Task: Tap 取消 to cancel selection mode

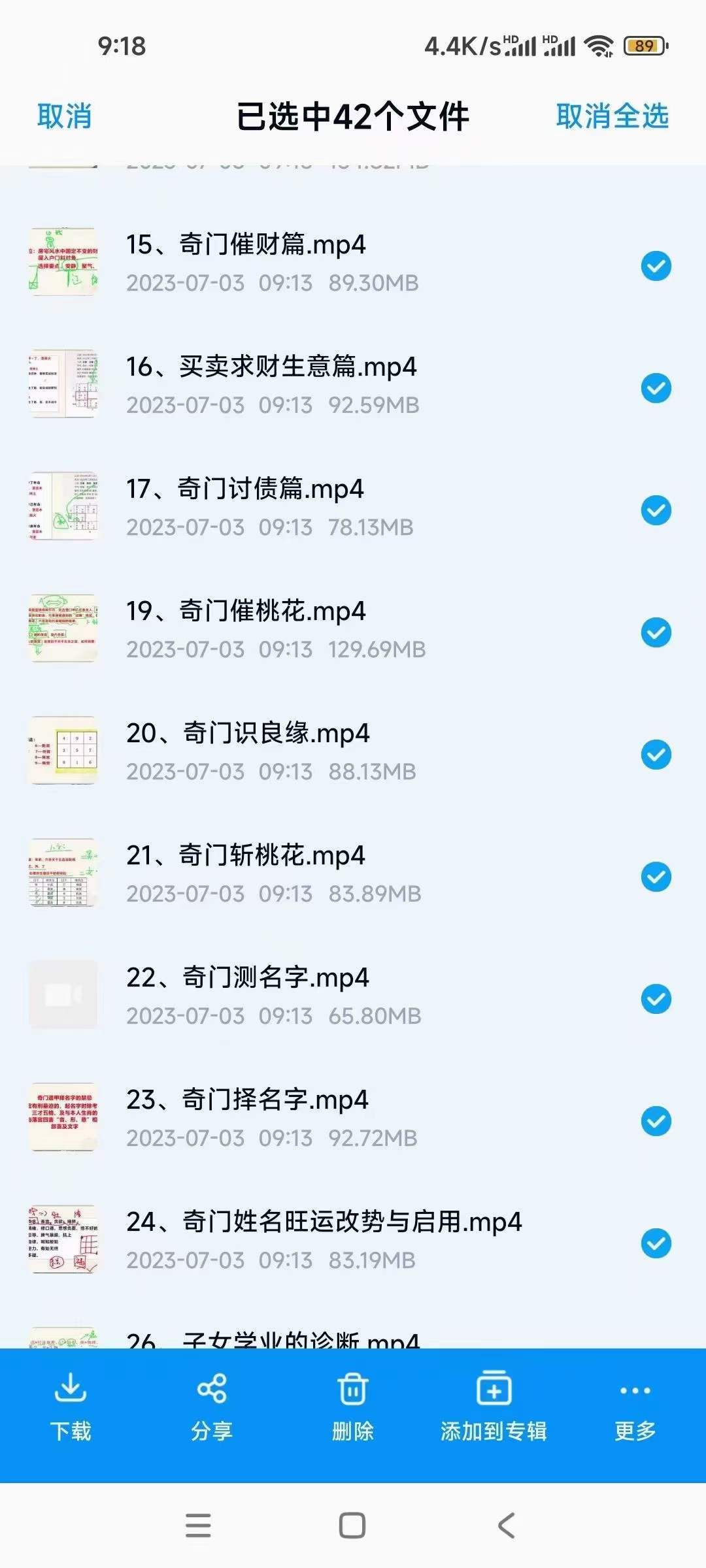Action: click(65, 115)
